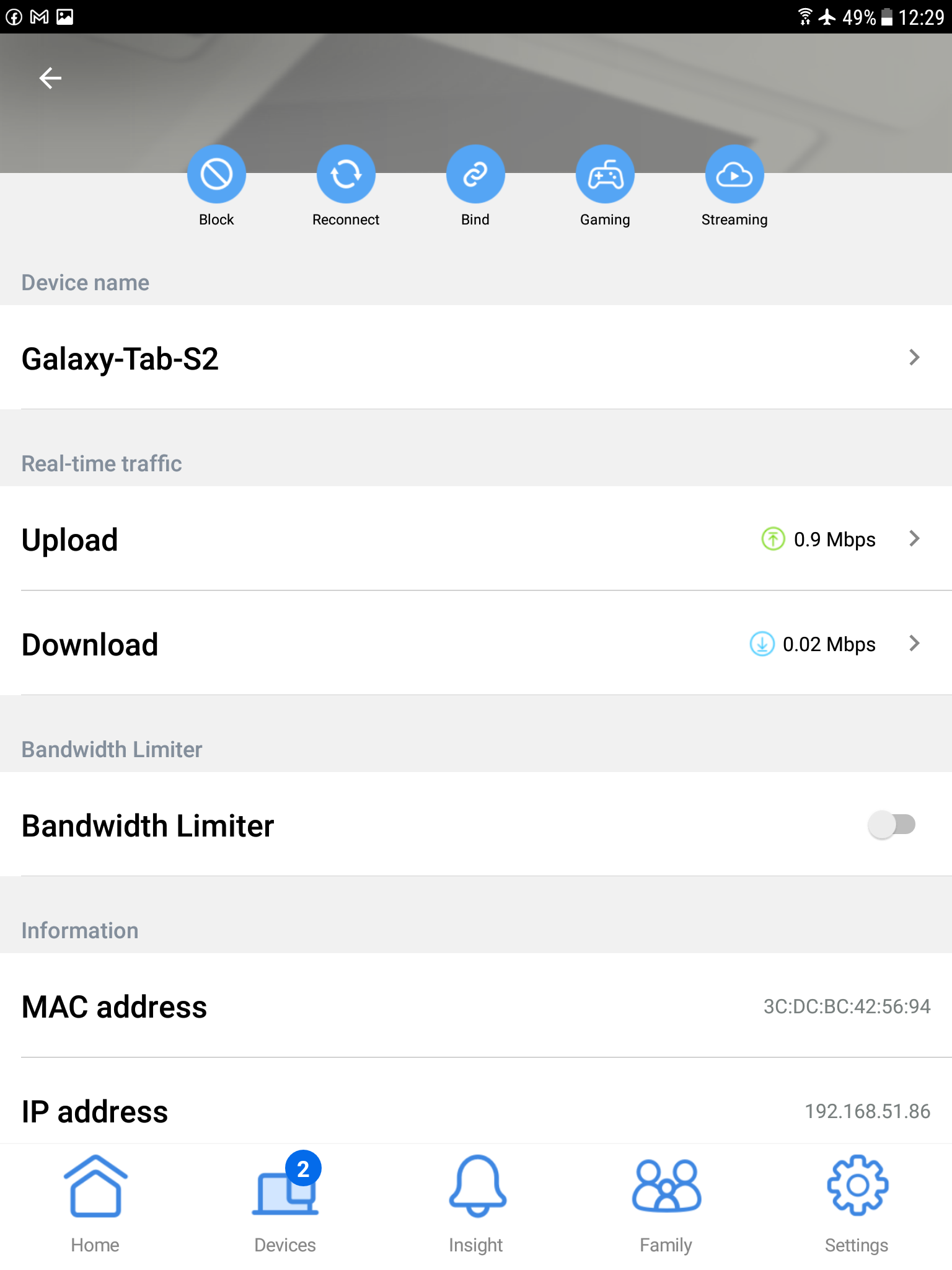952x1270 pixels.
Task: Enable Gaming mode
Action: pyautogui.click(x=605, y=174)
